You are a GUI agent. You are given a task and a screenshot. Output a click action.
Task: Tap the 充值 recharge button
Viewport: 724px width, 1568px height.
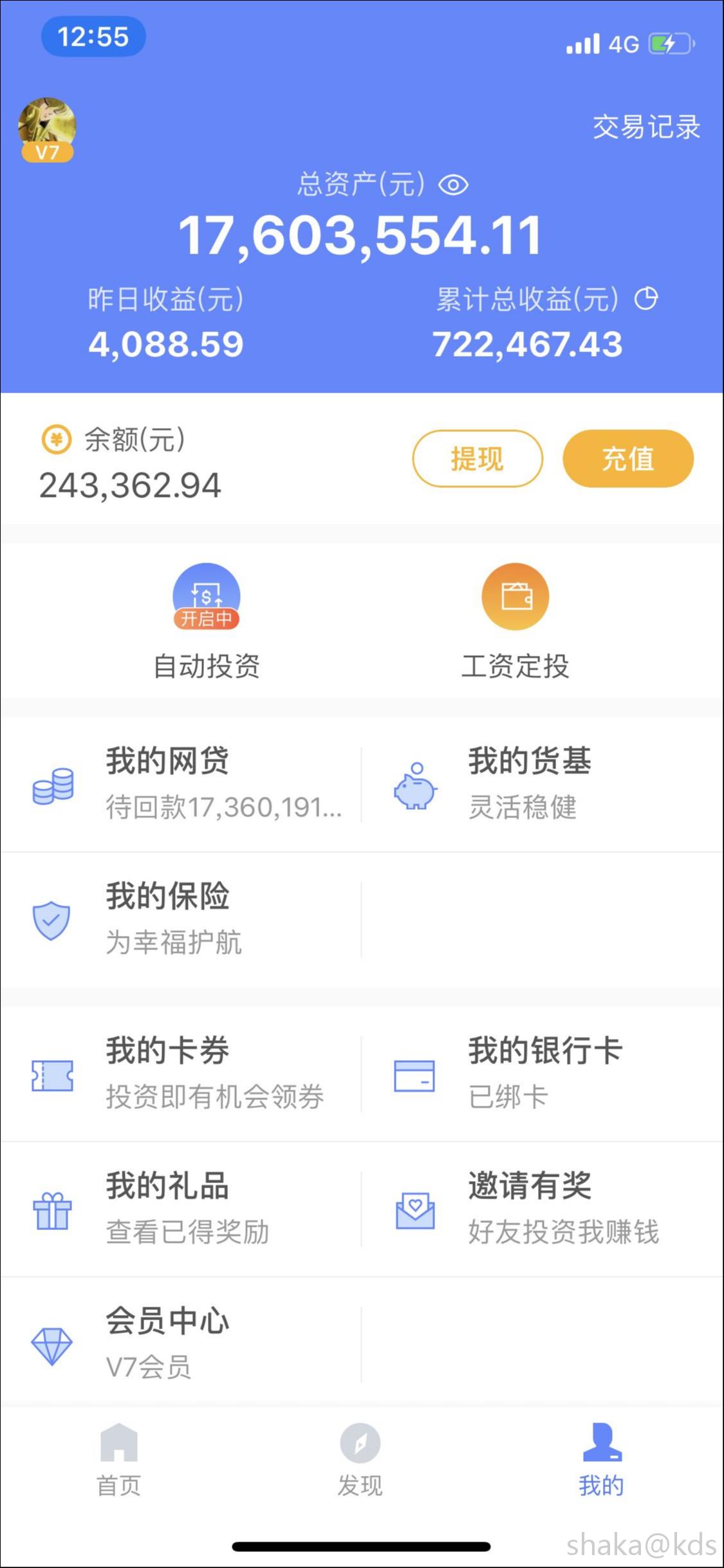[x=627, y=458]
